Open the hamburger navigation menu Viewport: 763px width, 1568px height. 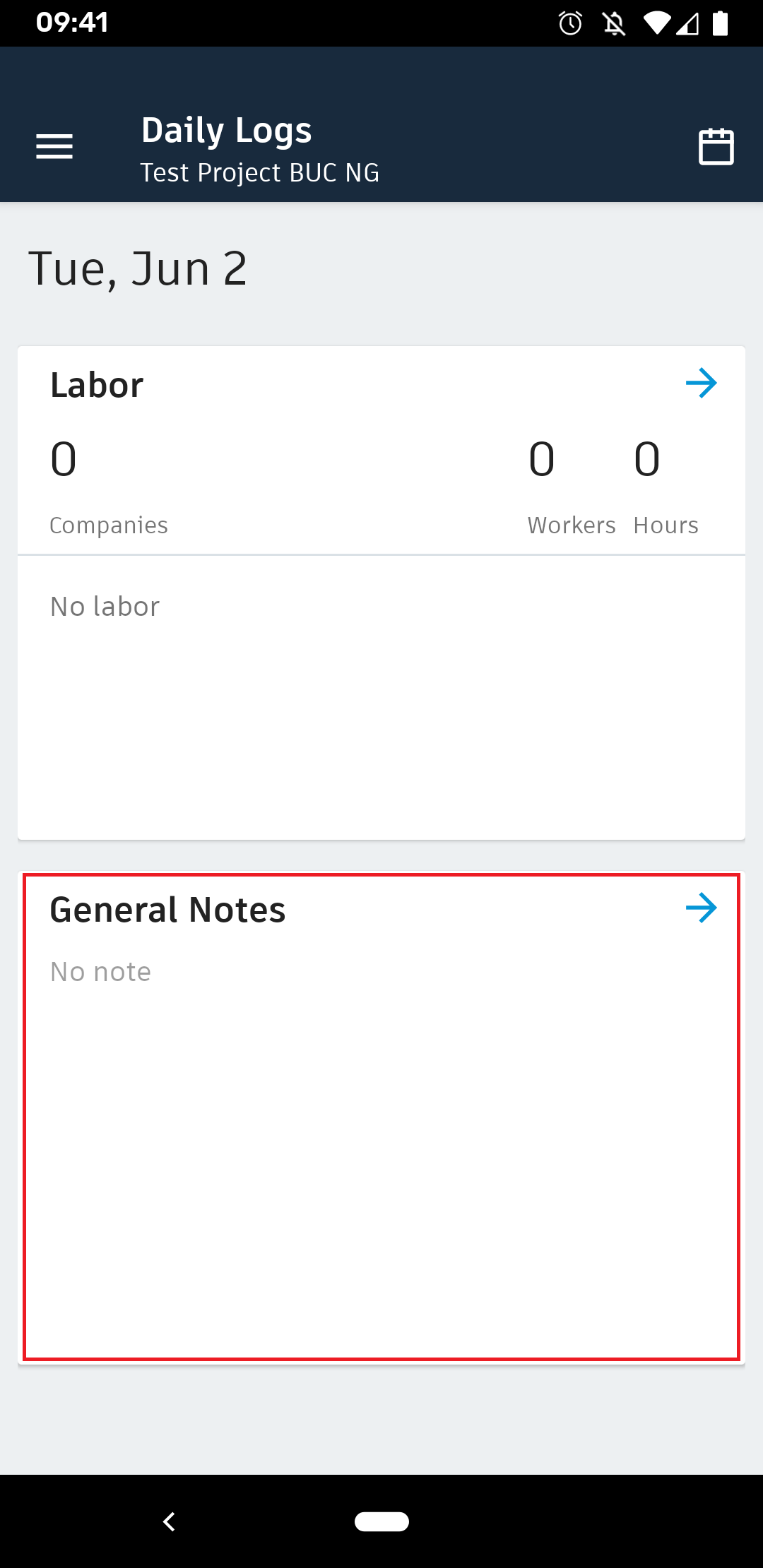click(54, 147)
